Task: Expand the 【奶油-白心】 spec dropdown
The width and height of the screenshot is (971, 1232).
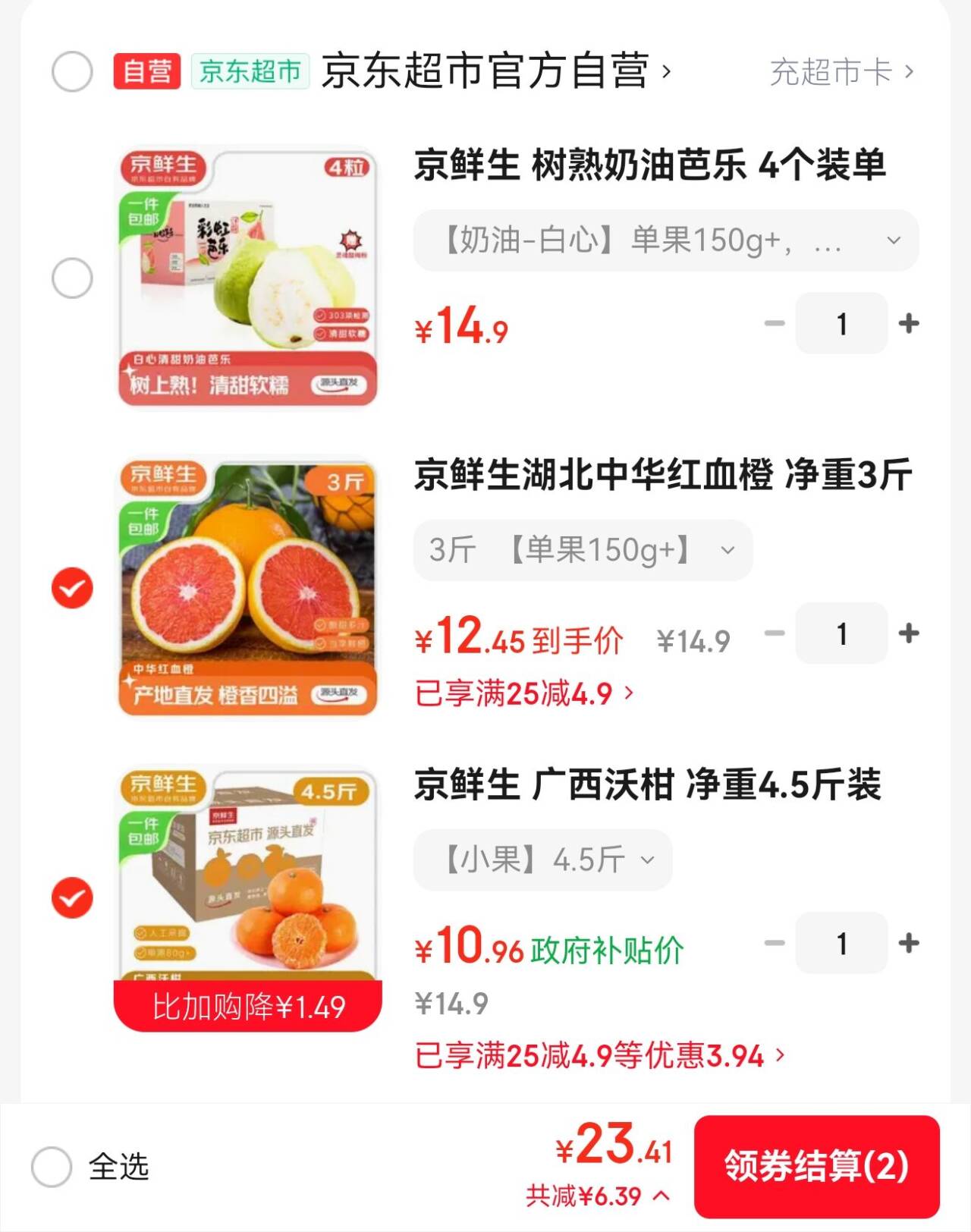Action: 665,240
